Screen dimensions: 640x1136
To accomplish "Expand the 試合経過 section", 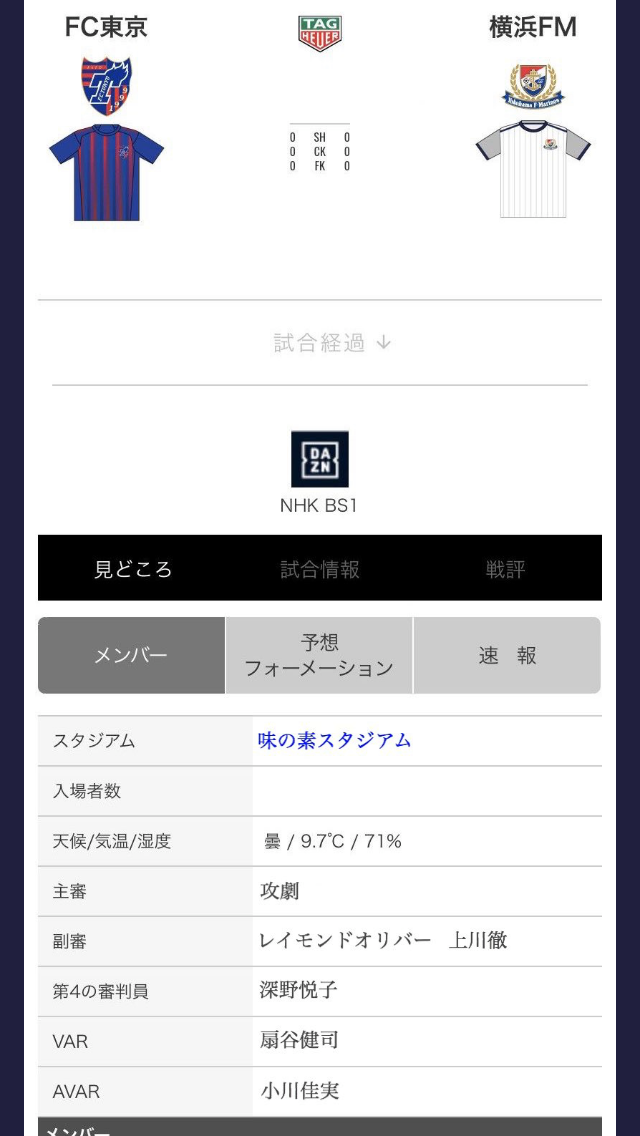I will (x=332, y=343).
